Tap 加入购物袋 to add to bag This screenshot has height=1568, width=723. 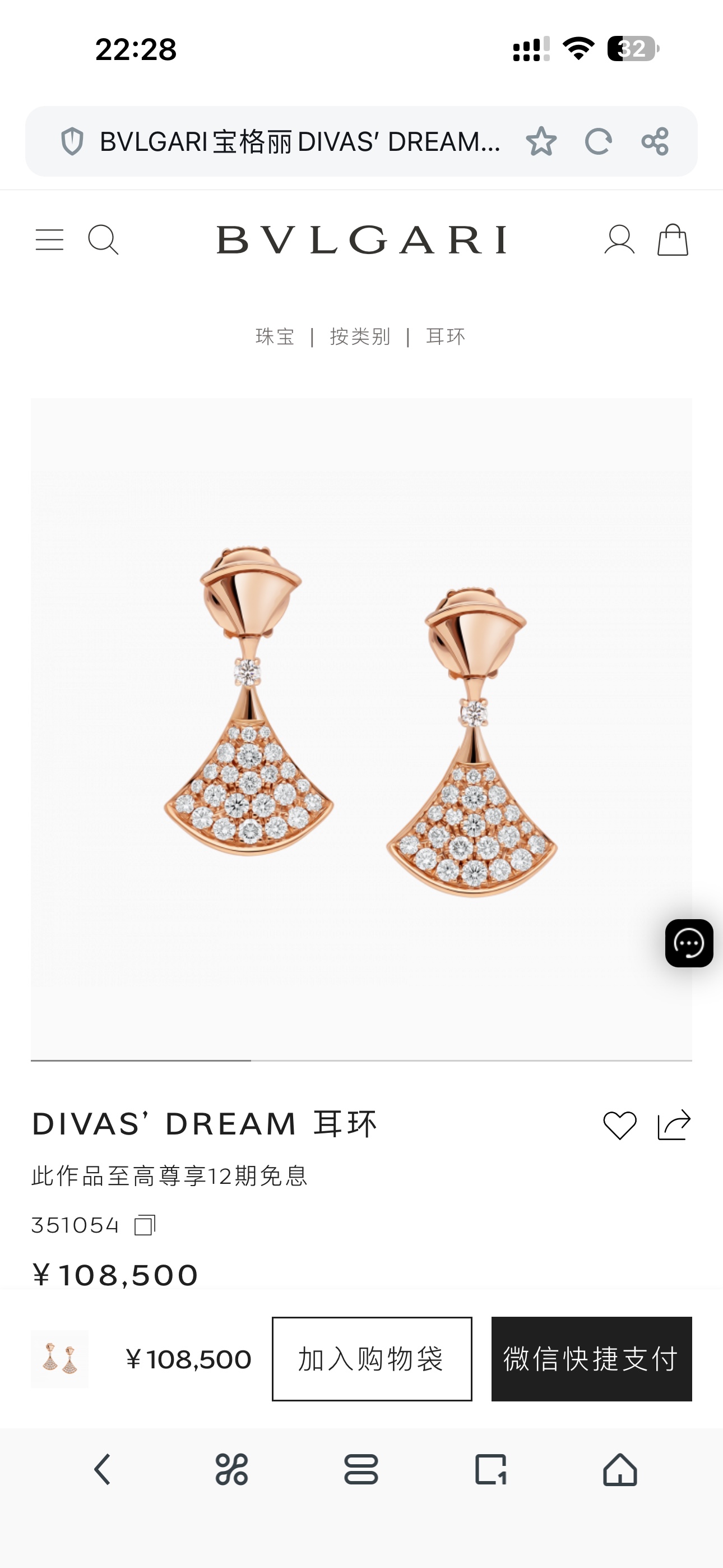(372, 1359)
